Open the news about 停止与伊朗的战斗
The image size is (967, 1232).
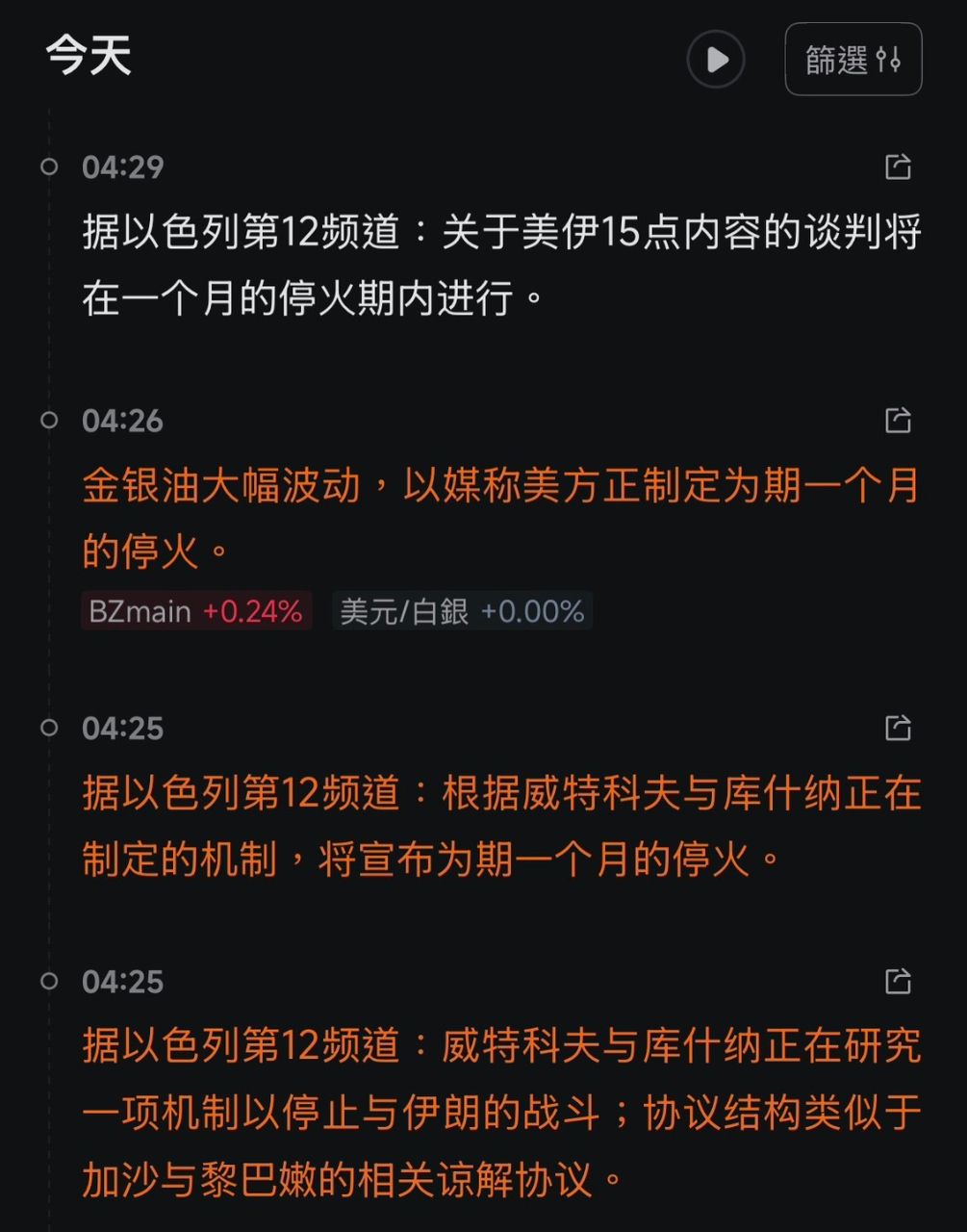point(500,1112)
